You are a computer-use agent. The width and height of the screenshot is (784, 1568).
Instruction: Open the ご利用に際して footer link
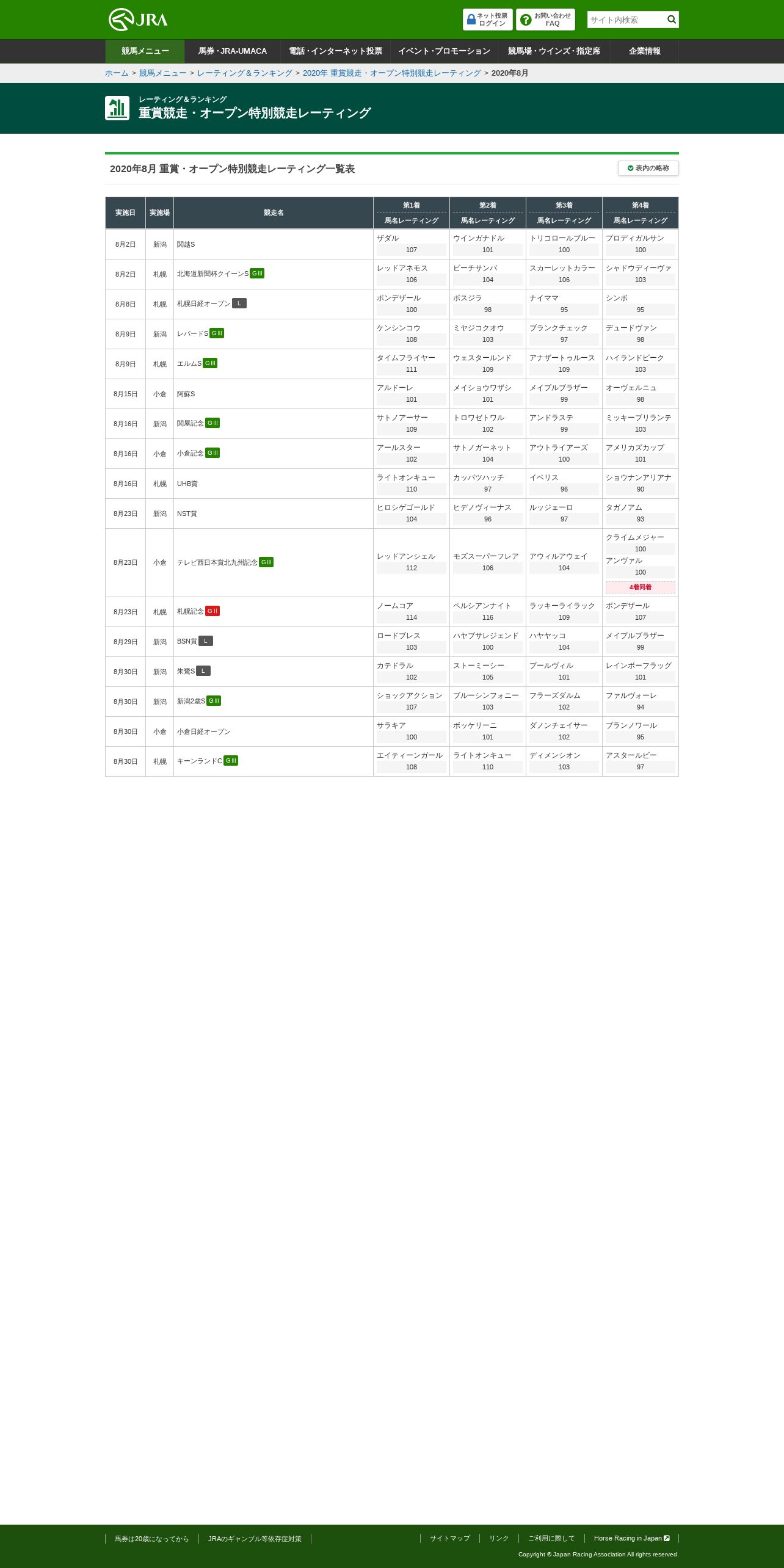click(x=551, y=1538)
